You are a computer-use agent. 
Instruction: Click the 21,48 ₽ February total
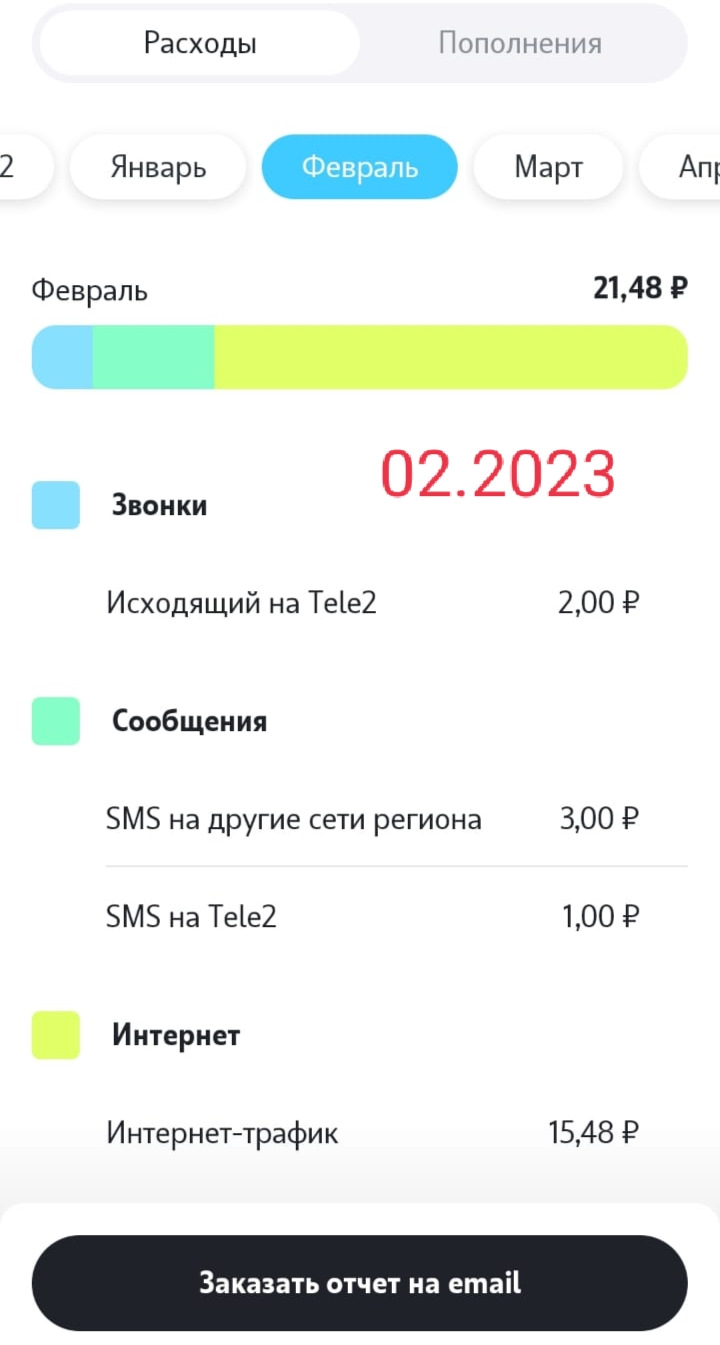[639, 288]
